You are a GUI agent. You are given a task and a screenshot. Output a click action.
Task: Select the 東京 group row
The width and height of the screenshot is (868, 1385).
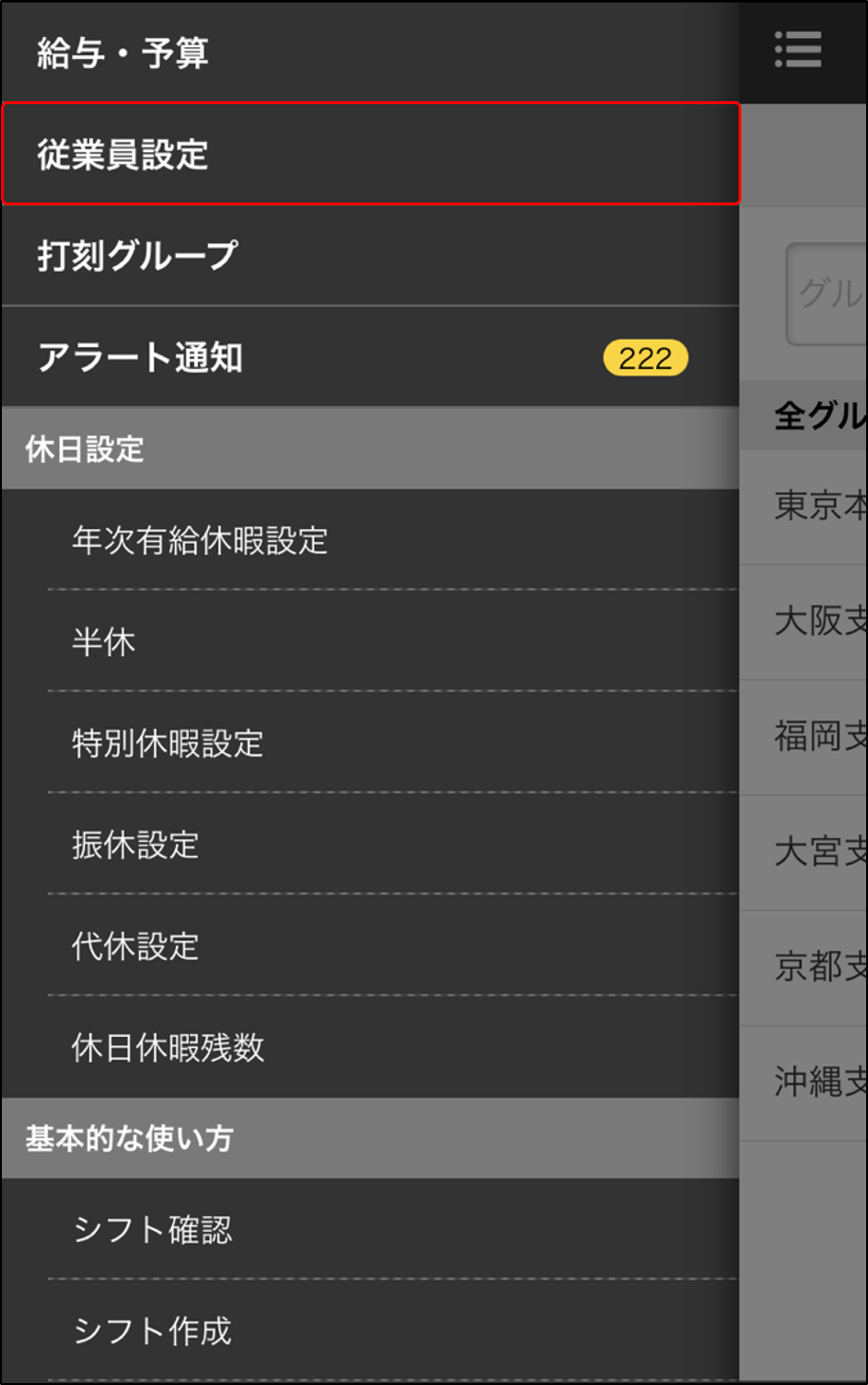point(819,506)
